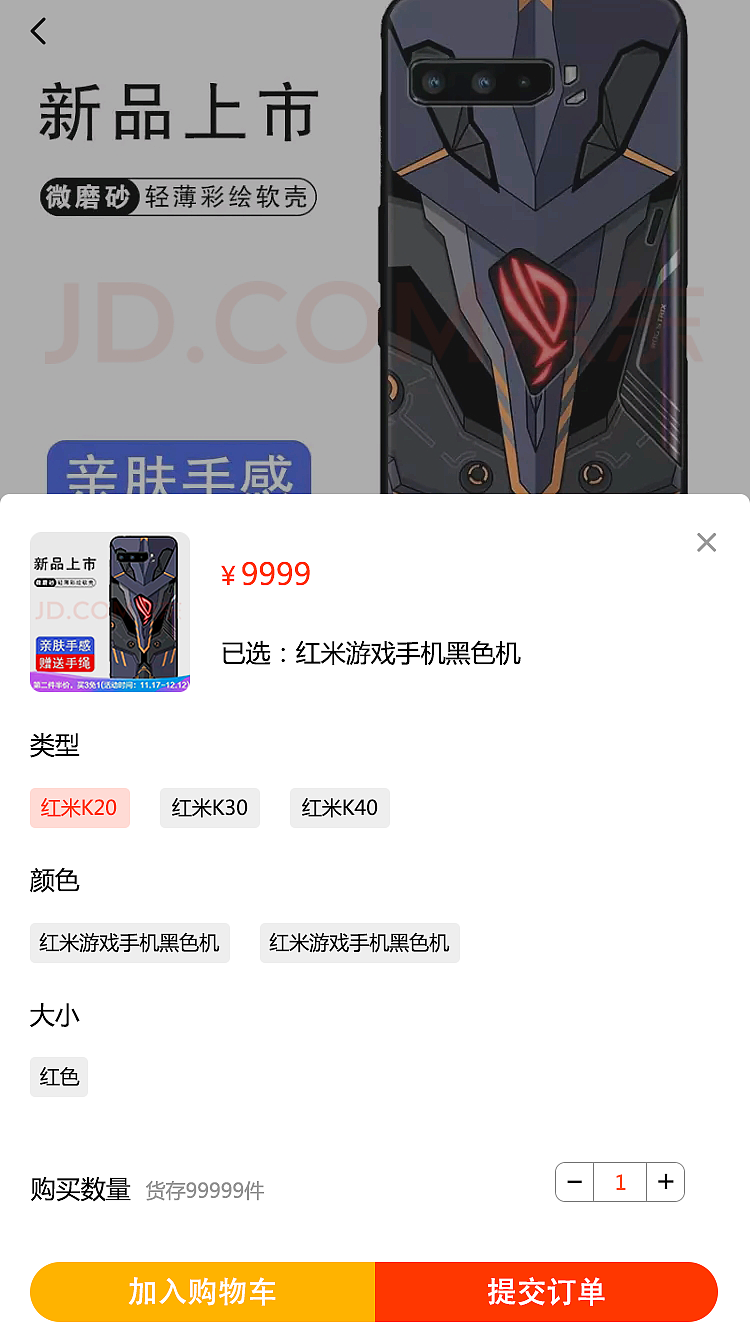This screenshot has height=1334, width=750.
Task: Click the quantity input field showing 1
Action: point(620,1181)
